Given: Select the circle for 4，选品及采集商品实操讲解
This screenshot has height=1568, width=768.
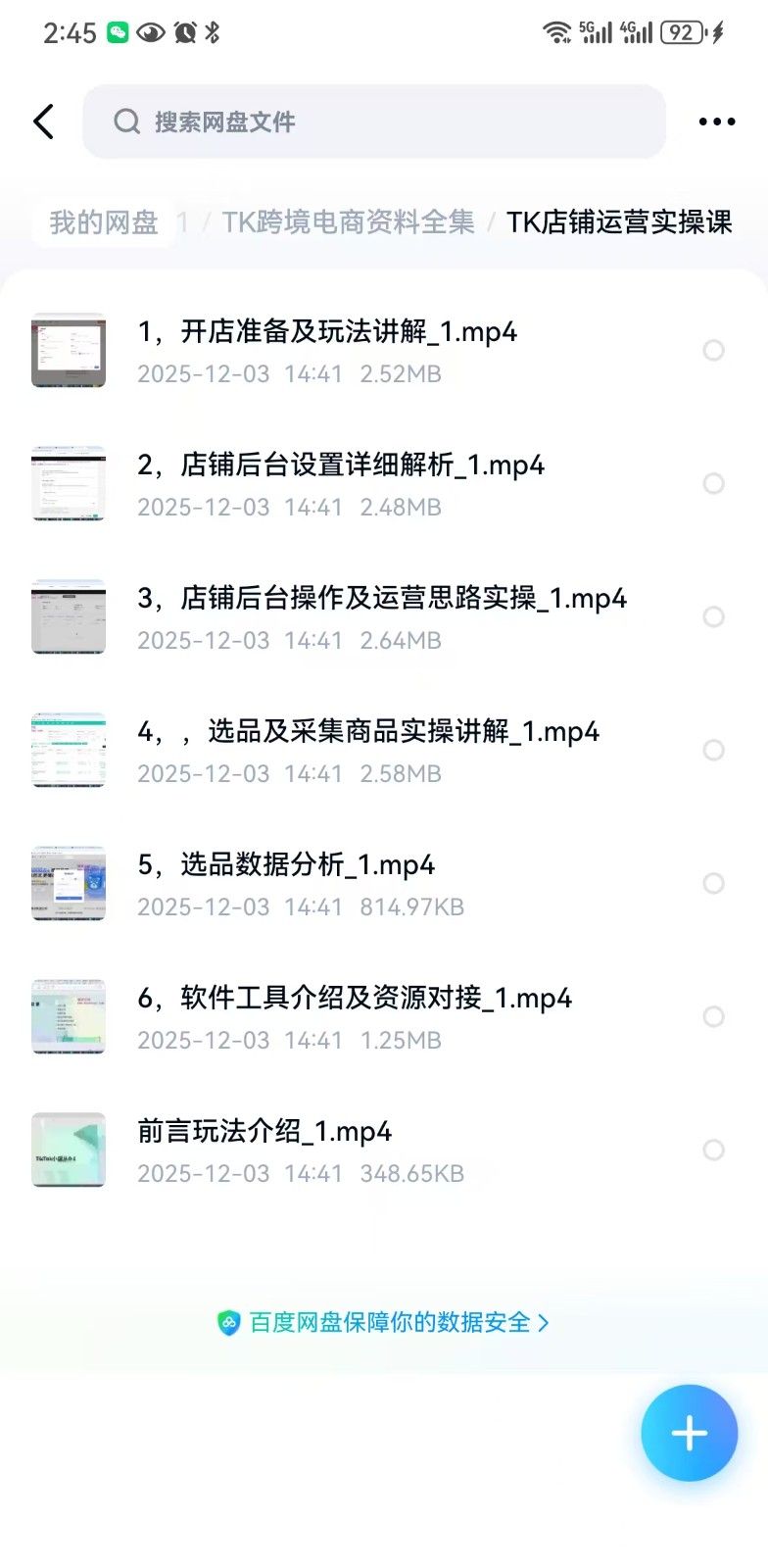Looking at the screenshot, I should (714, 750).
